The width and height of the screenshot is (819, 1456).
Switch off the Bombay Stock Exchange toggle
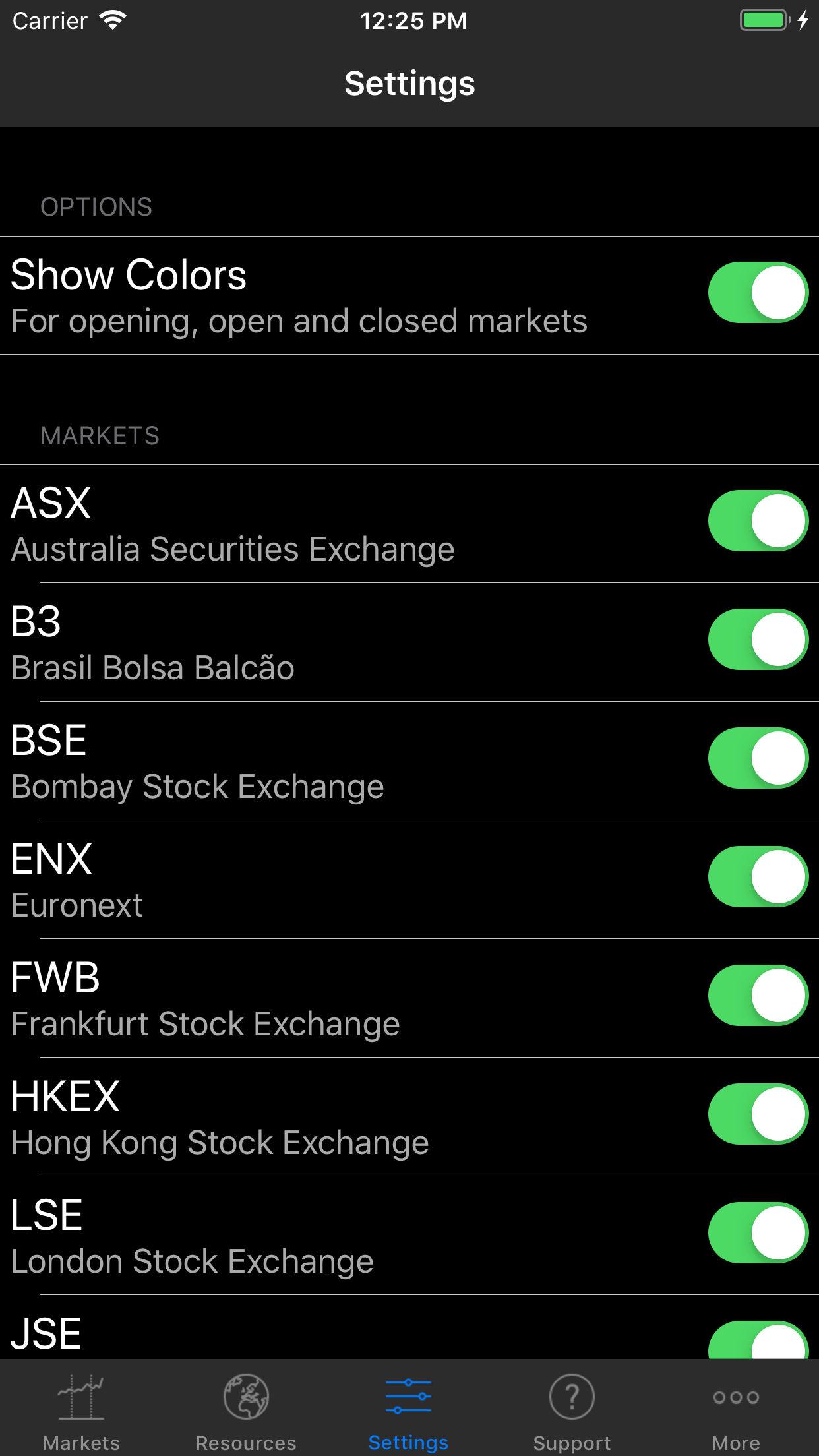click(x=758, y=758)
